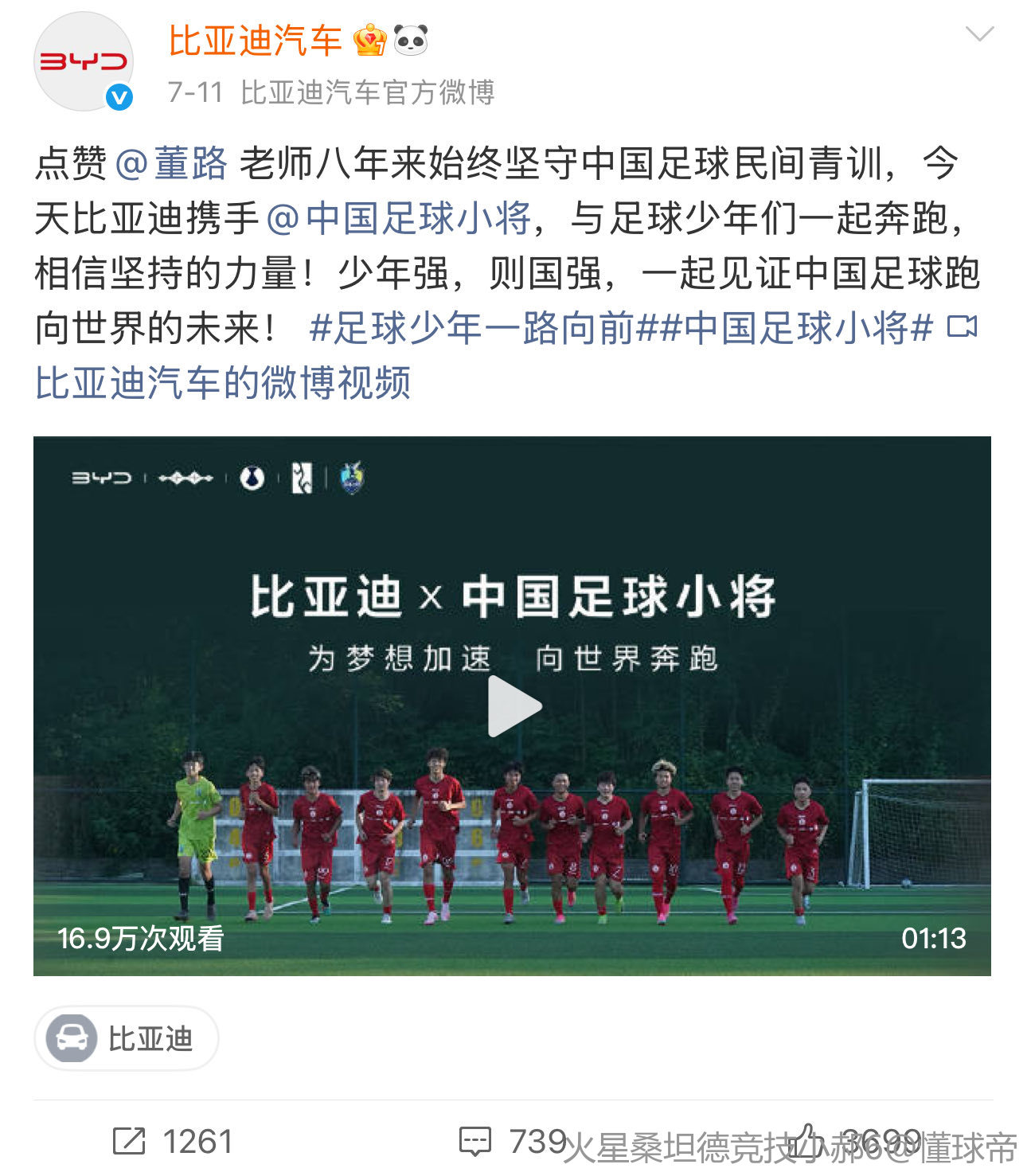Open the 比亚迪汽车 account name

click(x=255, y=41)
